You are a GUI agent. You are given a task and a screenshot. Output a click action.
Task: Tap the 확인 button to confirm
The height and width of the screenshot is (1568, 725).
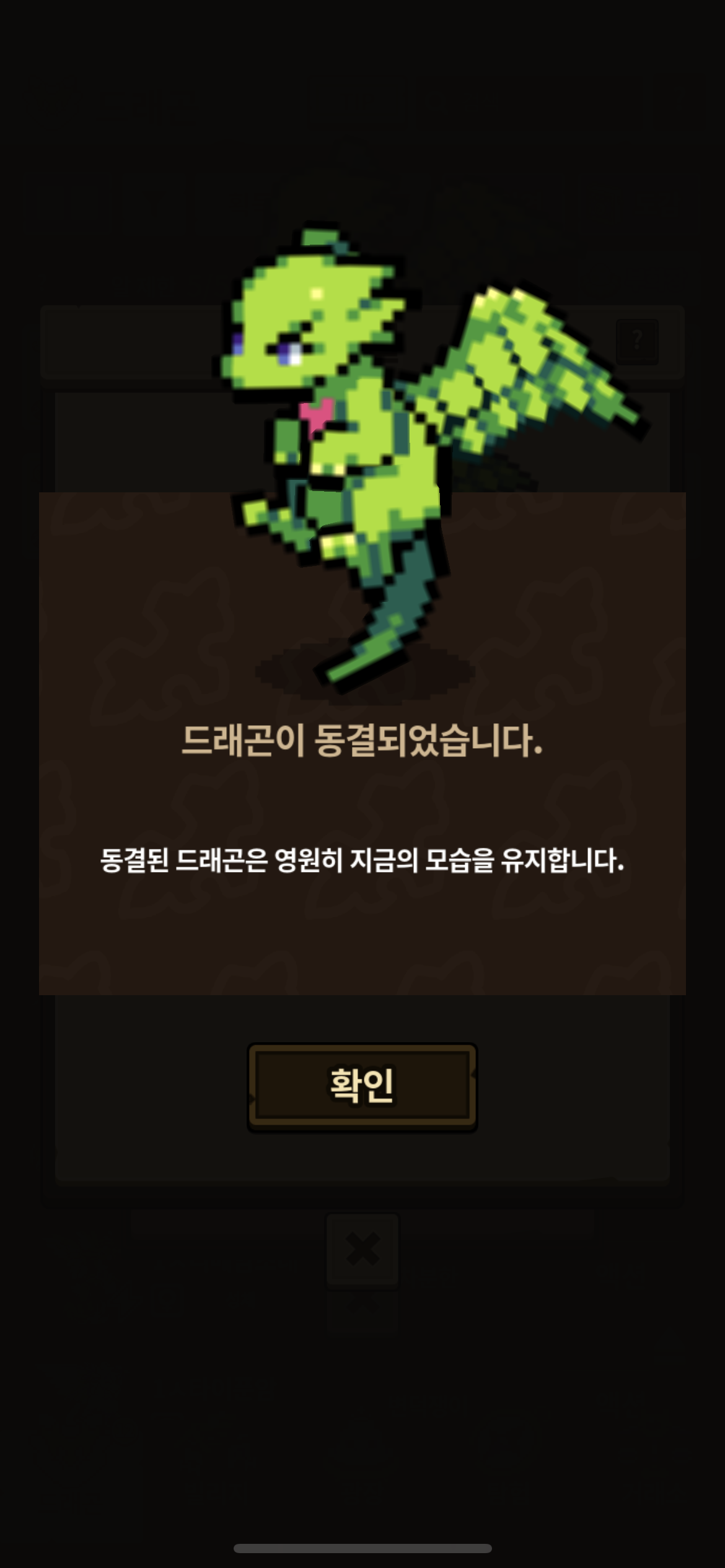[x=362, y=1087]
